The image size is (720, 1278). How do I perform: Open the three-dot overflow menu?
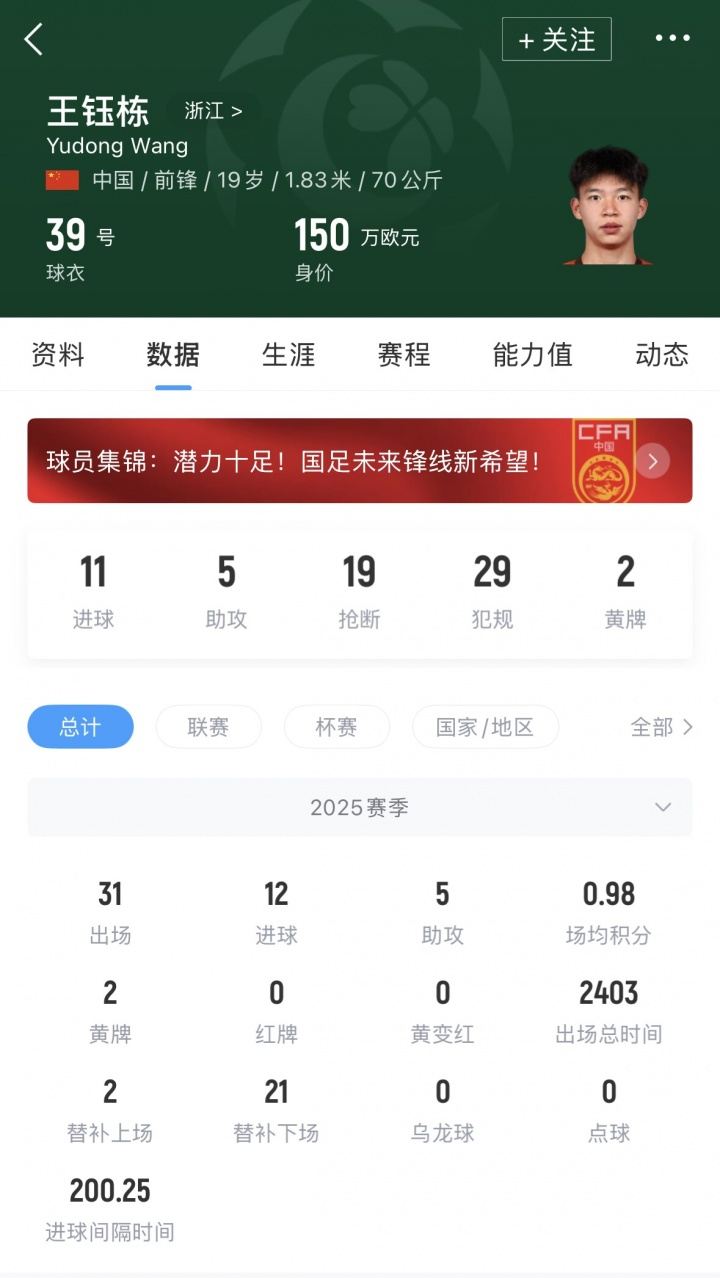click(672, 39)
